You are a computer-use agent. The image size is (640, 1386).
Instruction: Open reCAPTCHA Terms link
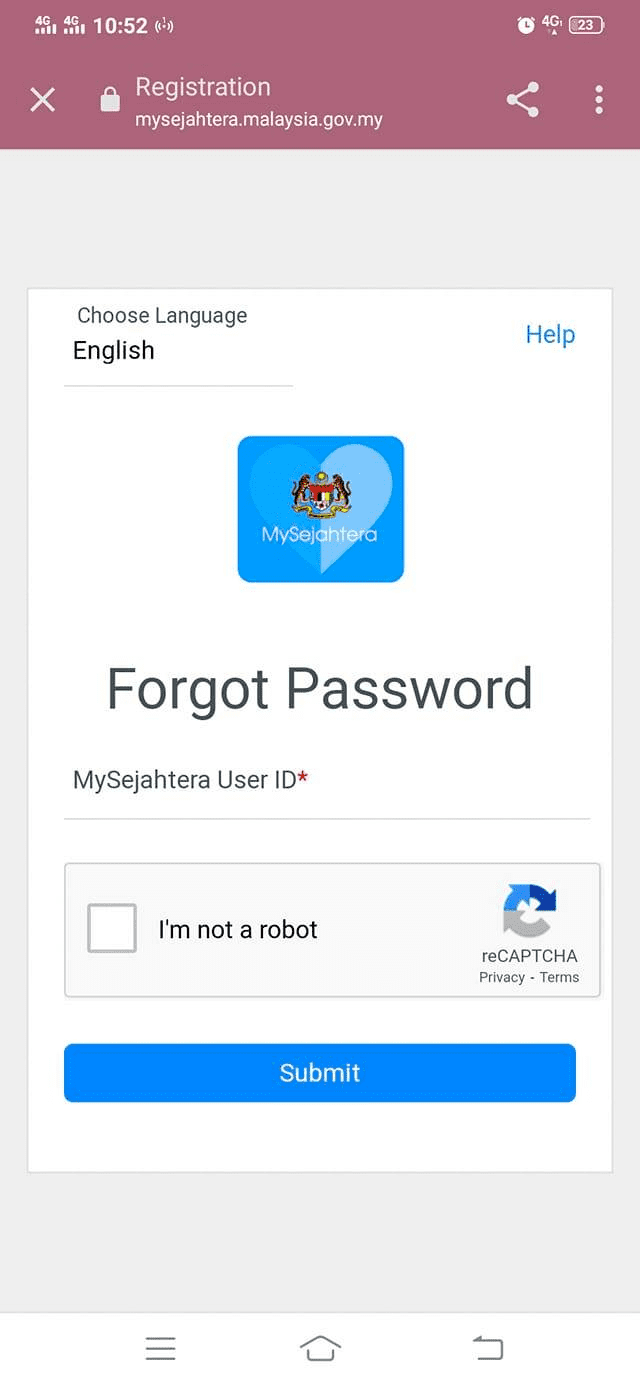click(x=559, y=977)
